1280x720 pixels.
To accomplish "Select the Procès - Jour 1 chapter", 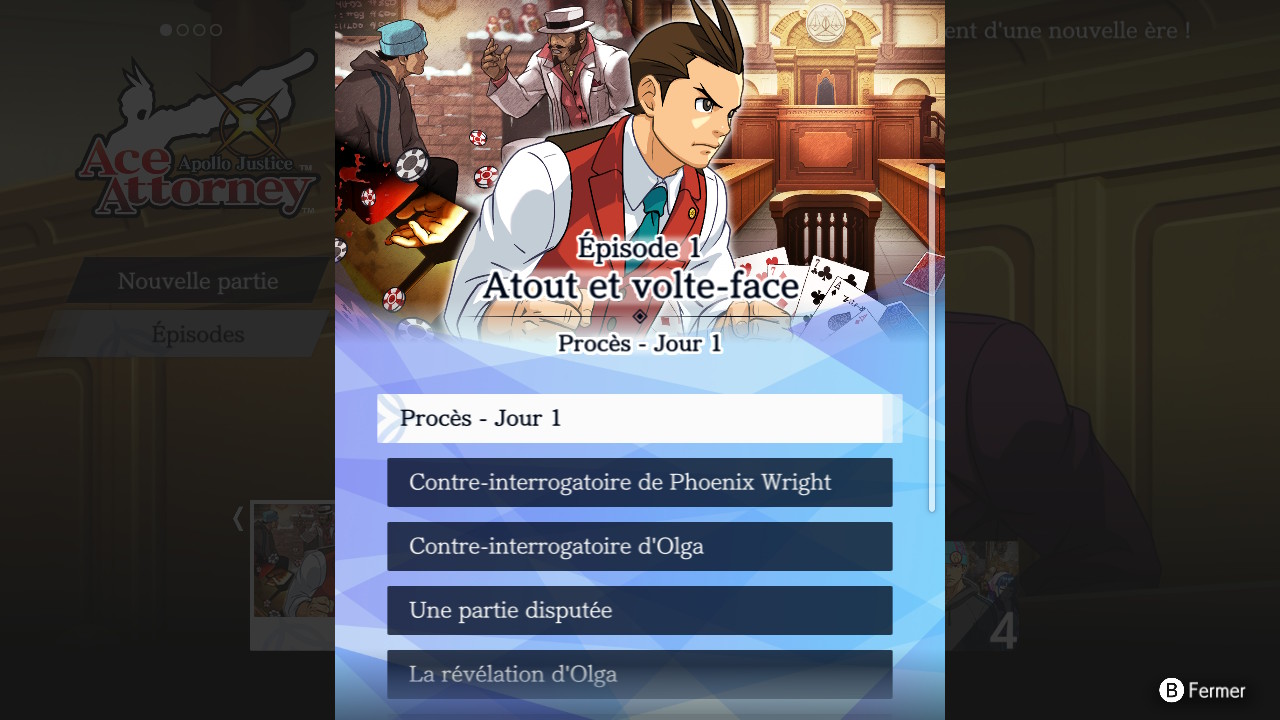I will 639,418.
